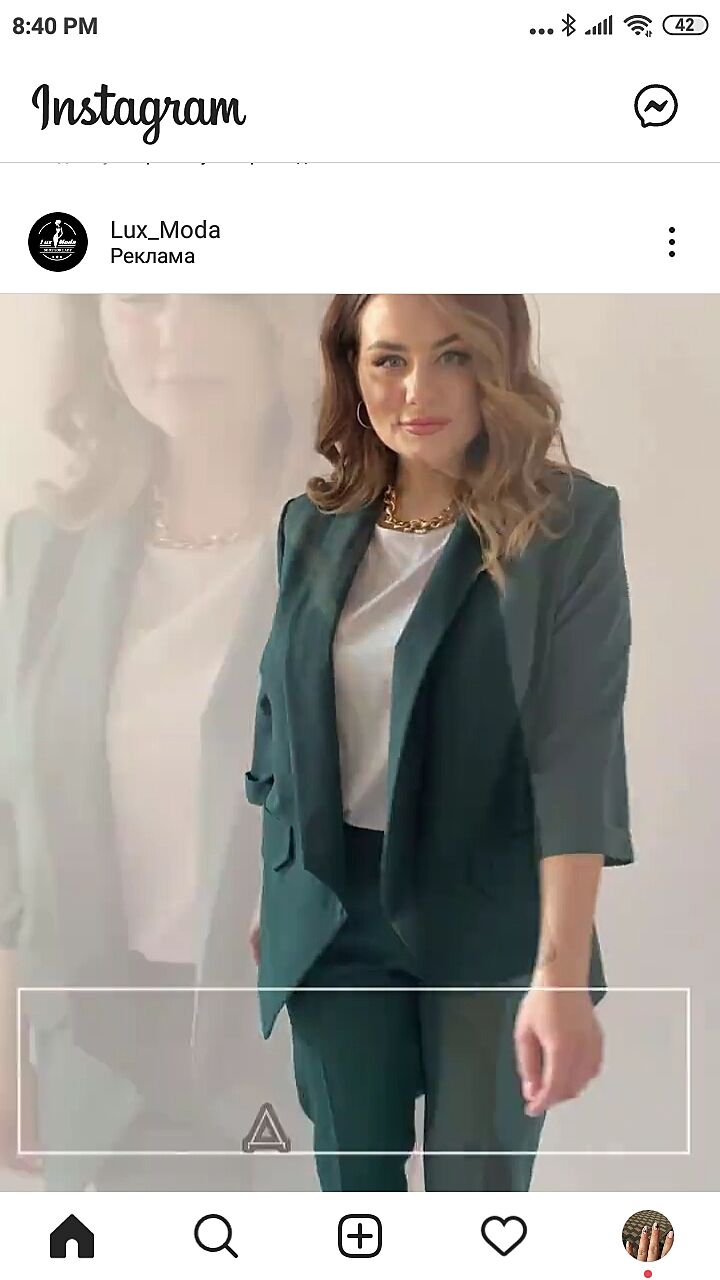Screen dimensions: 720x1280
Task: Open the Lux_Moda account name
Action: 165,230
